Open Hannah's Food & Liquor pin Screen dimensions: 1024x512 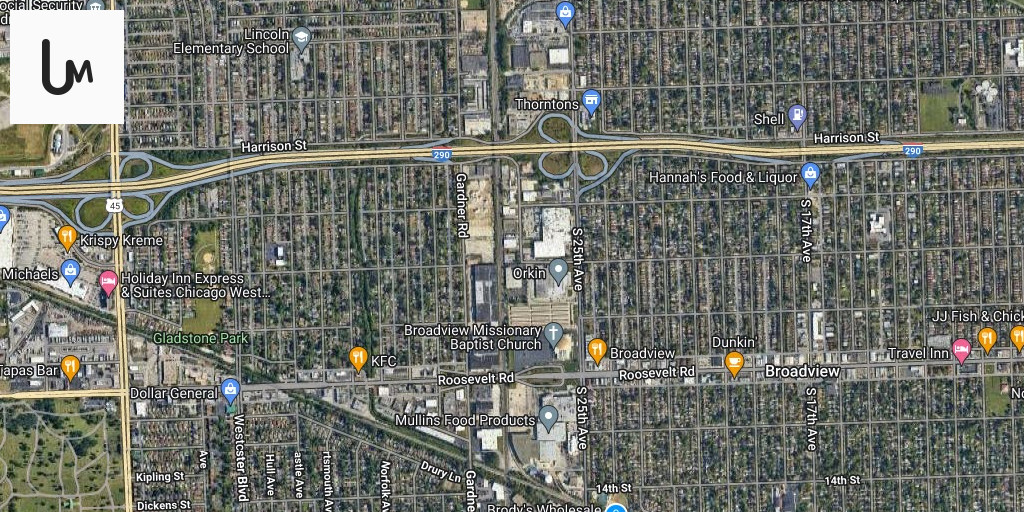(811, 175)
